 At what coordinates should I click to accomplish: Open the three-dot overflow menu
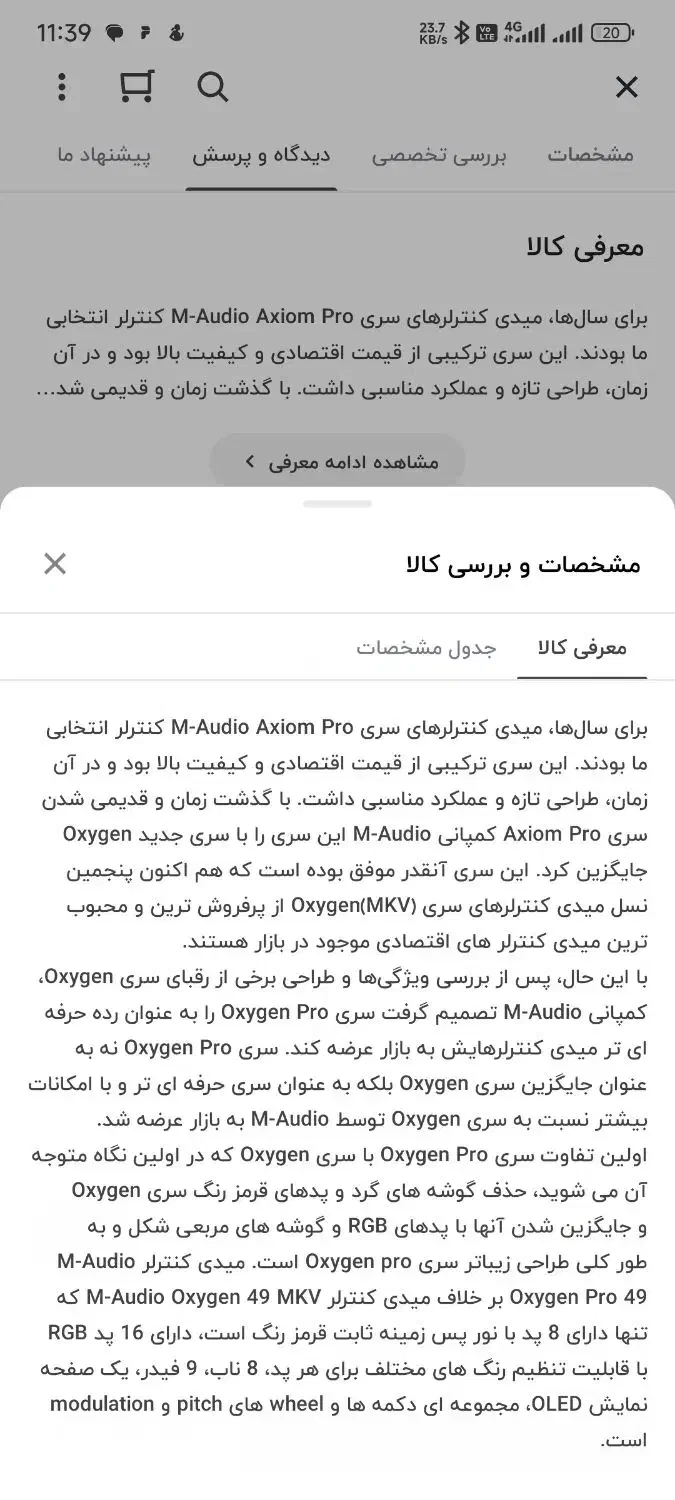click(x=62, y=87)
